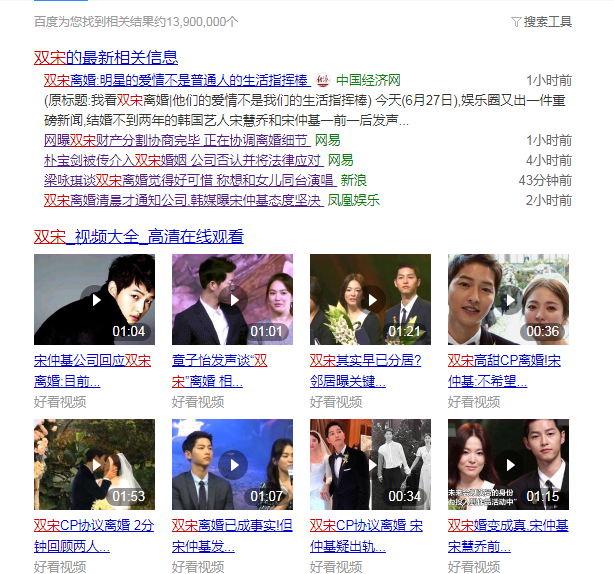This screenshot has height=574, width=614.
Task: Open the 双宋离婚:明星的爱情不是普通人的生活指挥棒 article
Action: point(175,80)
